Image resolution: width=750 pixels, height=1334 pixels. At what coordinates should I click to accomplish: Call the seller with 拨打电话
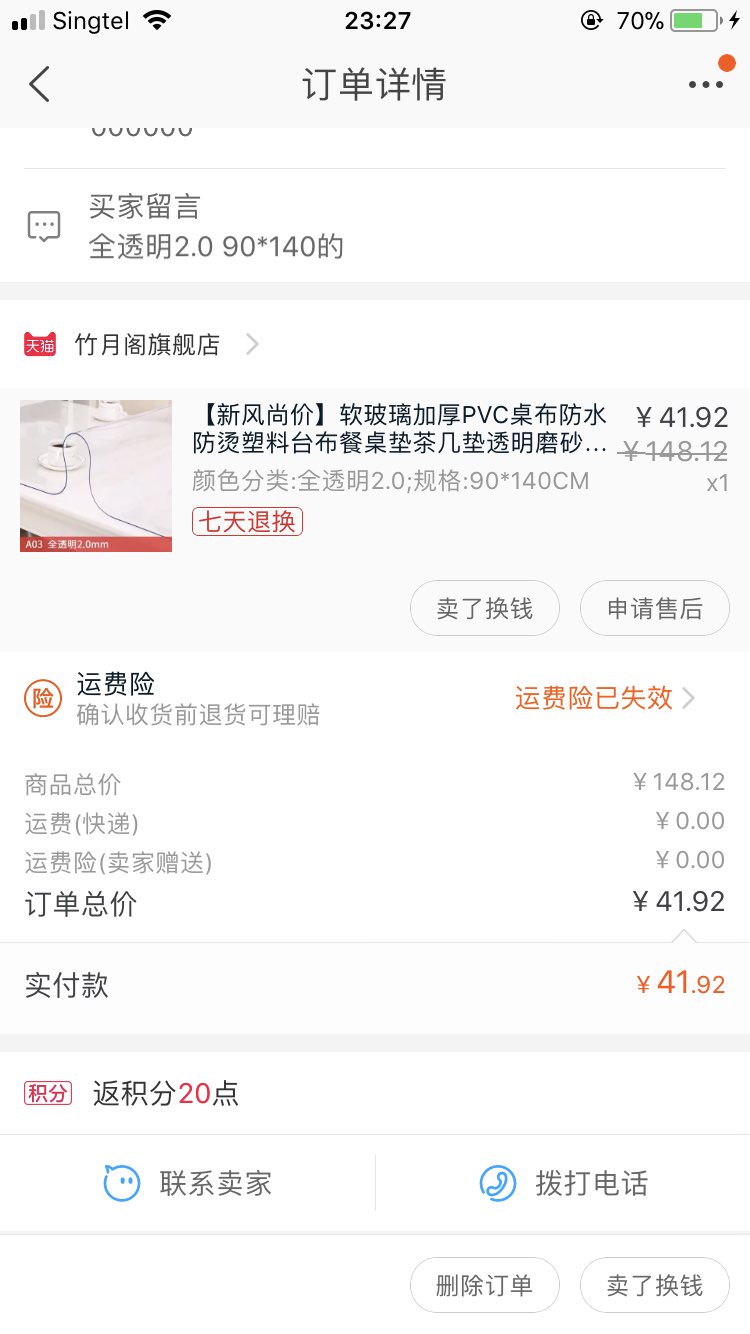coord(564,1184)
